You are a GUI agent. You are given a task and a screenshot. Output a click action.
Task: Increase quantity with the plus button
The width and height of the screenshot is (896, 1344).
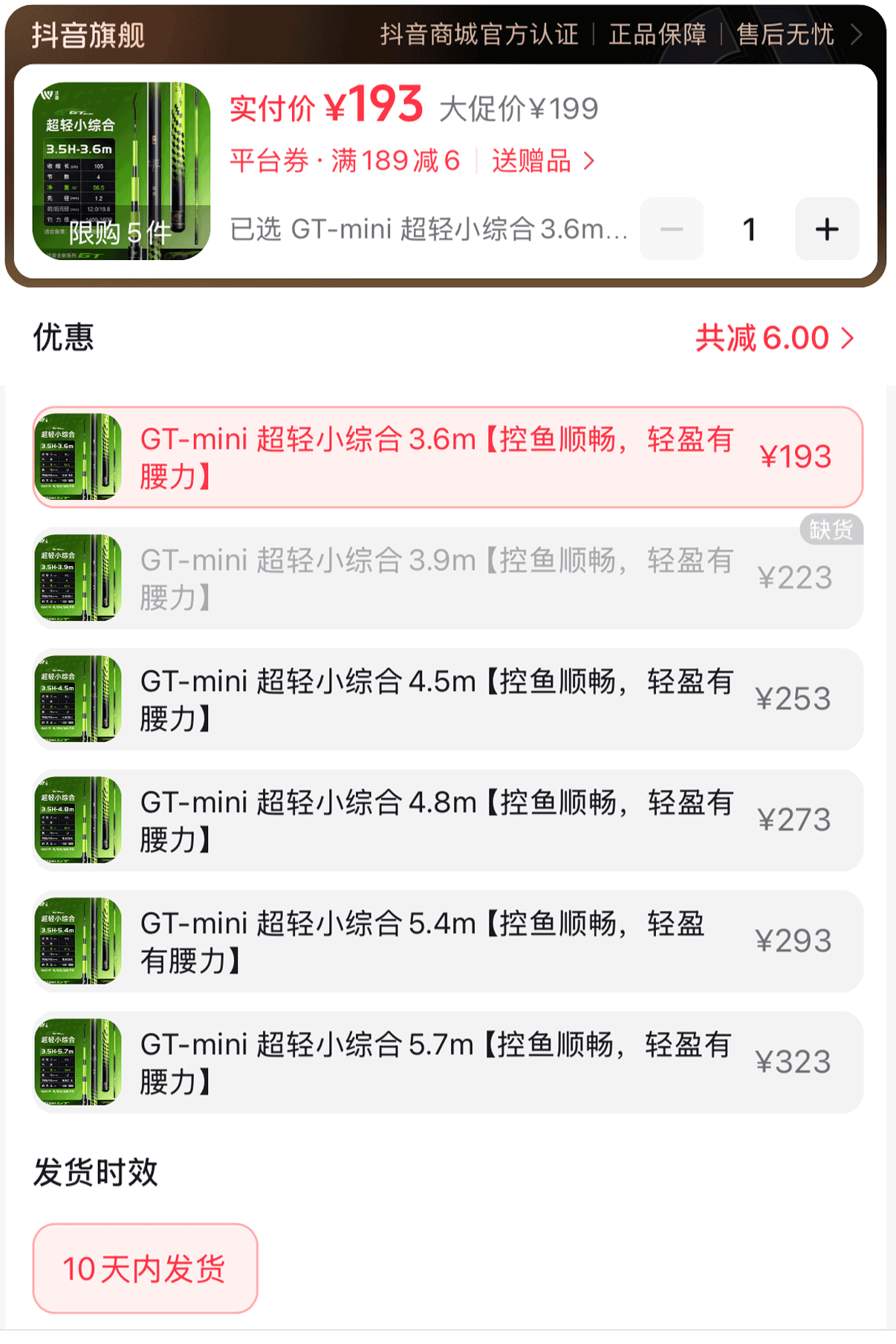[x=826, y=229]
